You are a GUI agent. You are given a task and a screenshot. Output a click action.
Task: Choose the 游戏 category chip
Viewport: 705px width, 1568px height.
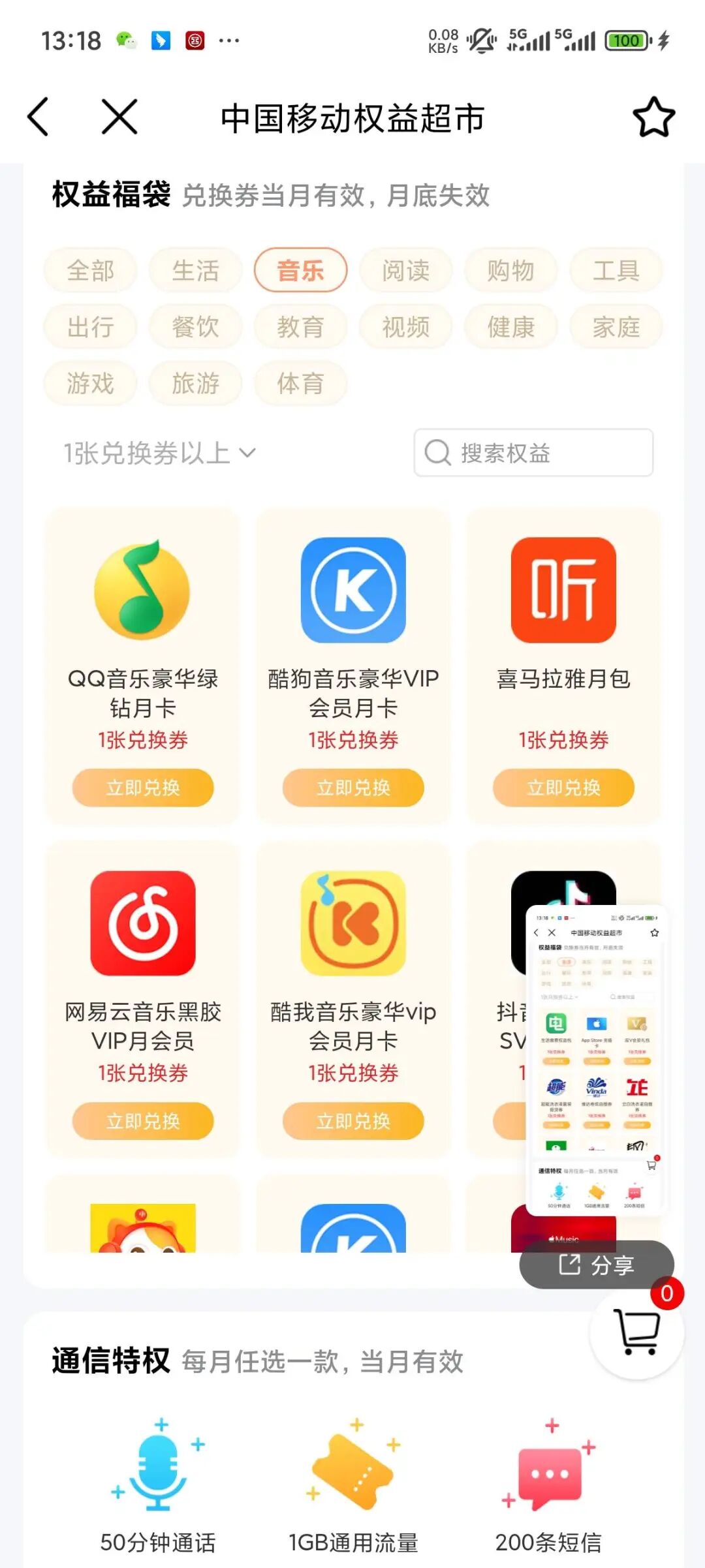[90, 383]
